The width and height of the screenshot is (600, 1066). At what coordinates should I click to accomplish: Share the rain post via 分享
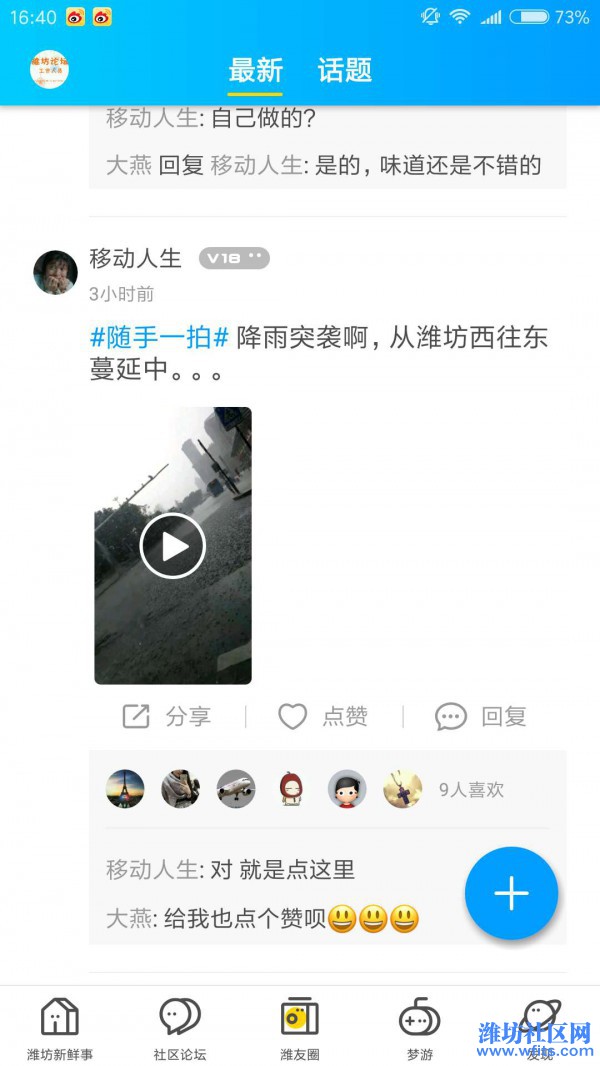[167, 716]
